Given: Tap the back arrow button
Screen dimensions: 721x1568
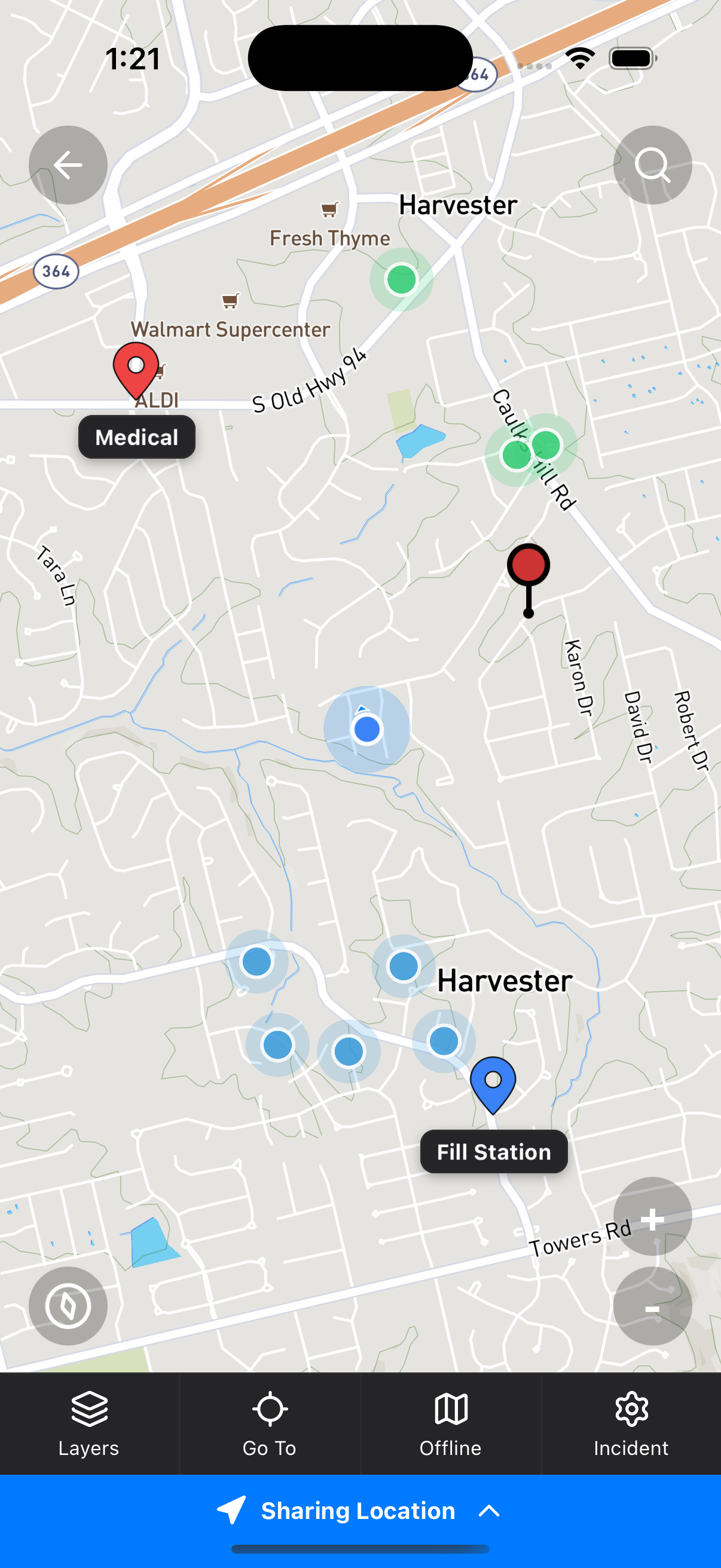Looking at the screenshot, I should point(68,165).
